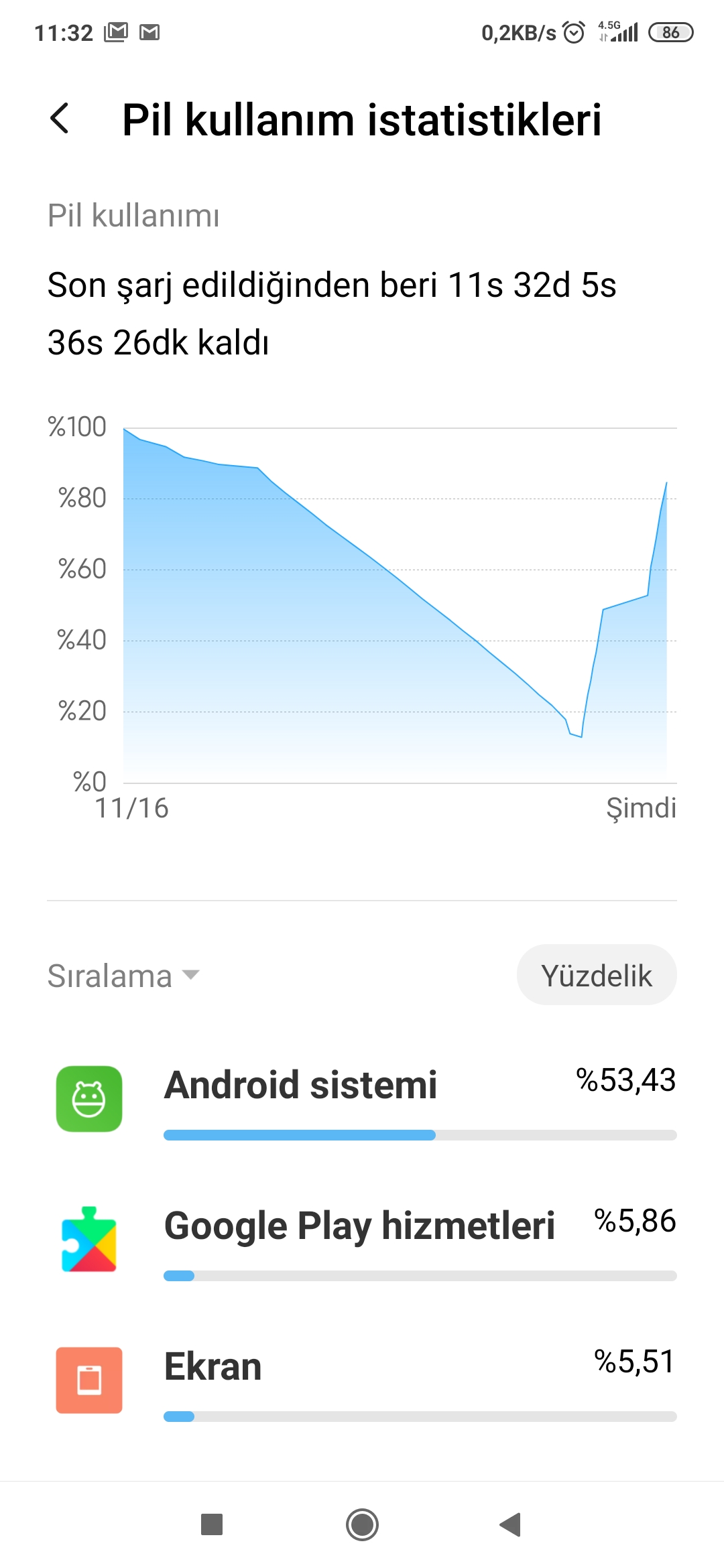The image size is (724, 1568).
Task: Open Android sistemi battery details
Action: click(362, 1099)
